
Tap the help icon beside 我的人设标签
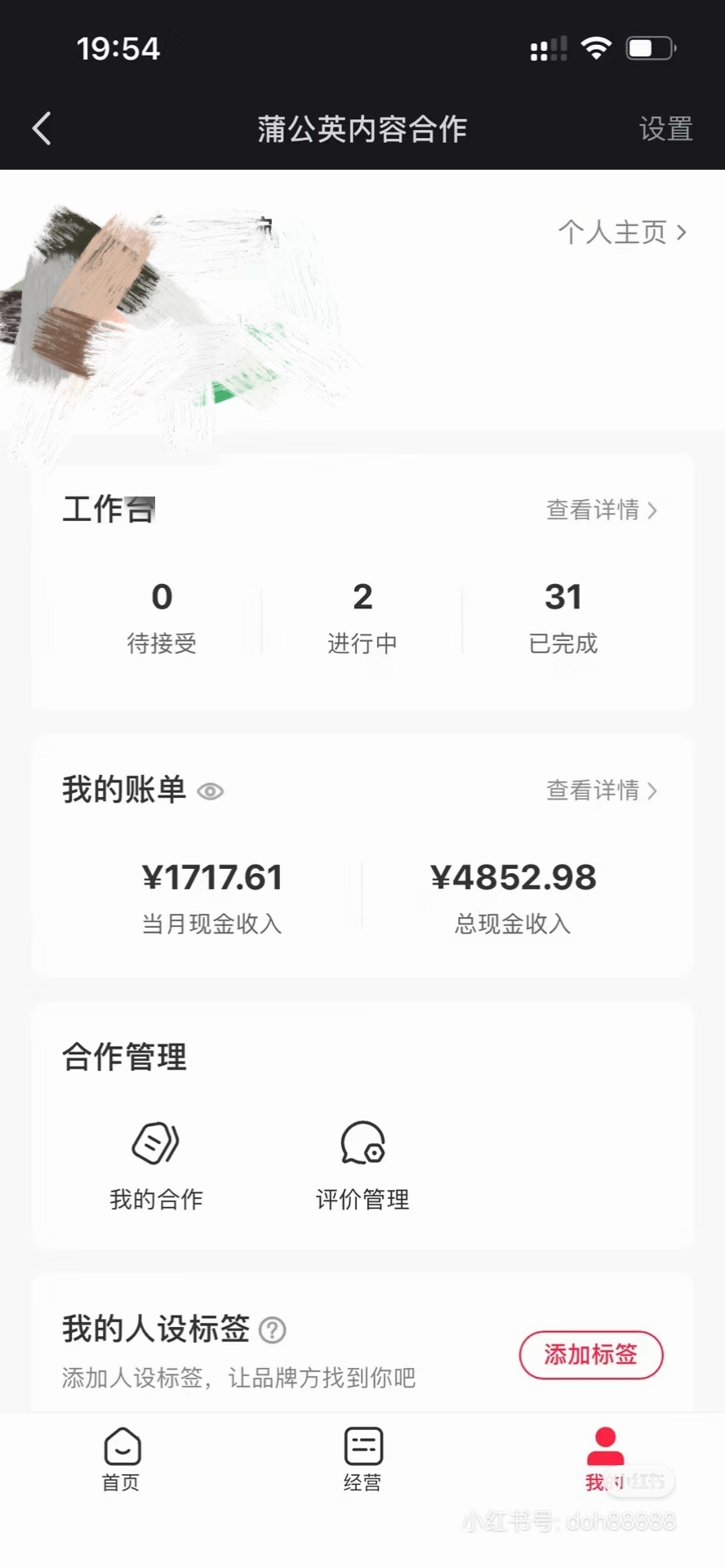click(272, 1330)
